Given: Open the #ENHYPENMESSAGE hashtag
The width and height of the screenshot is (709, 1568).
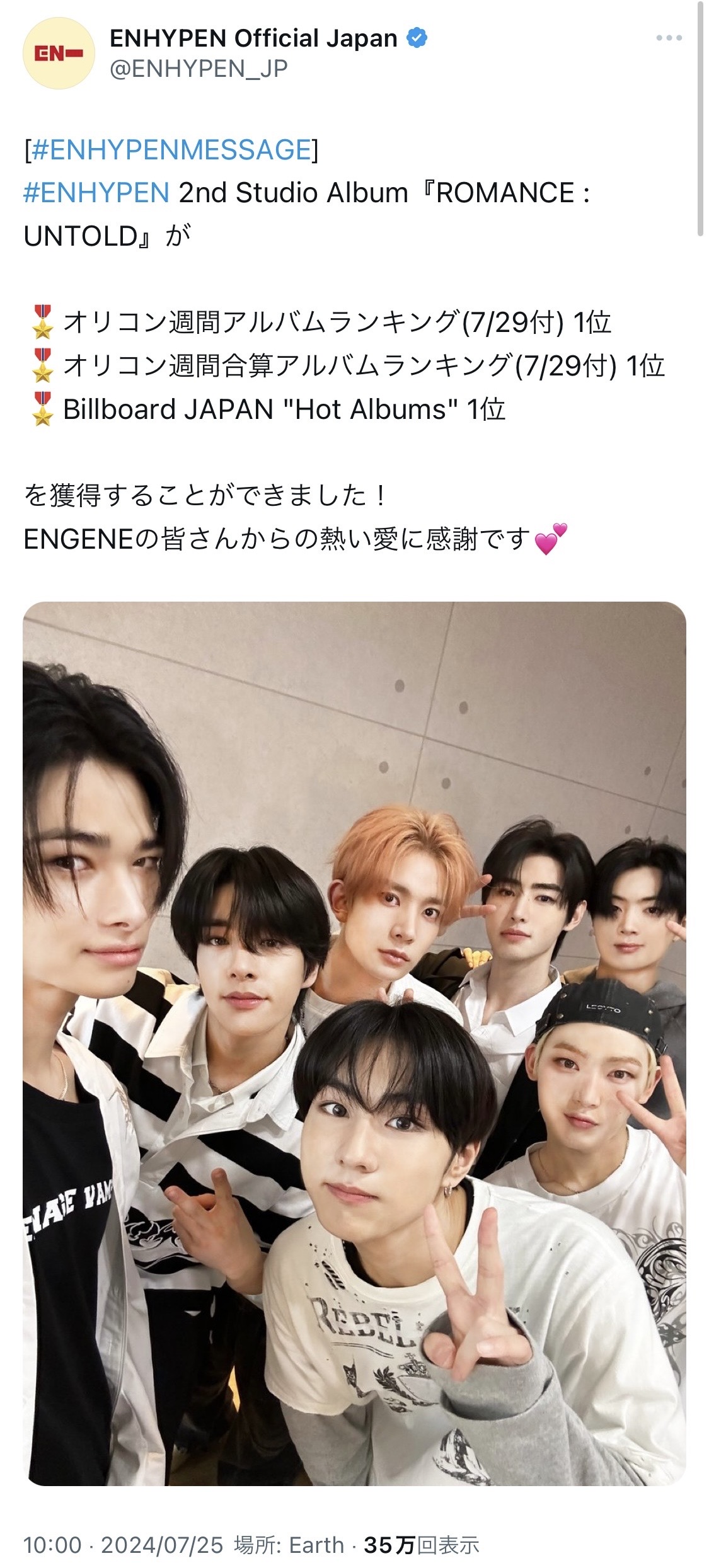Looking at the screenshot, I should click(x=171, y=150).
